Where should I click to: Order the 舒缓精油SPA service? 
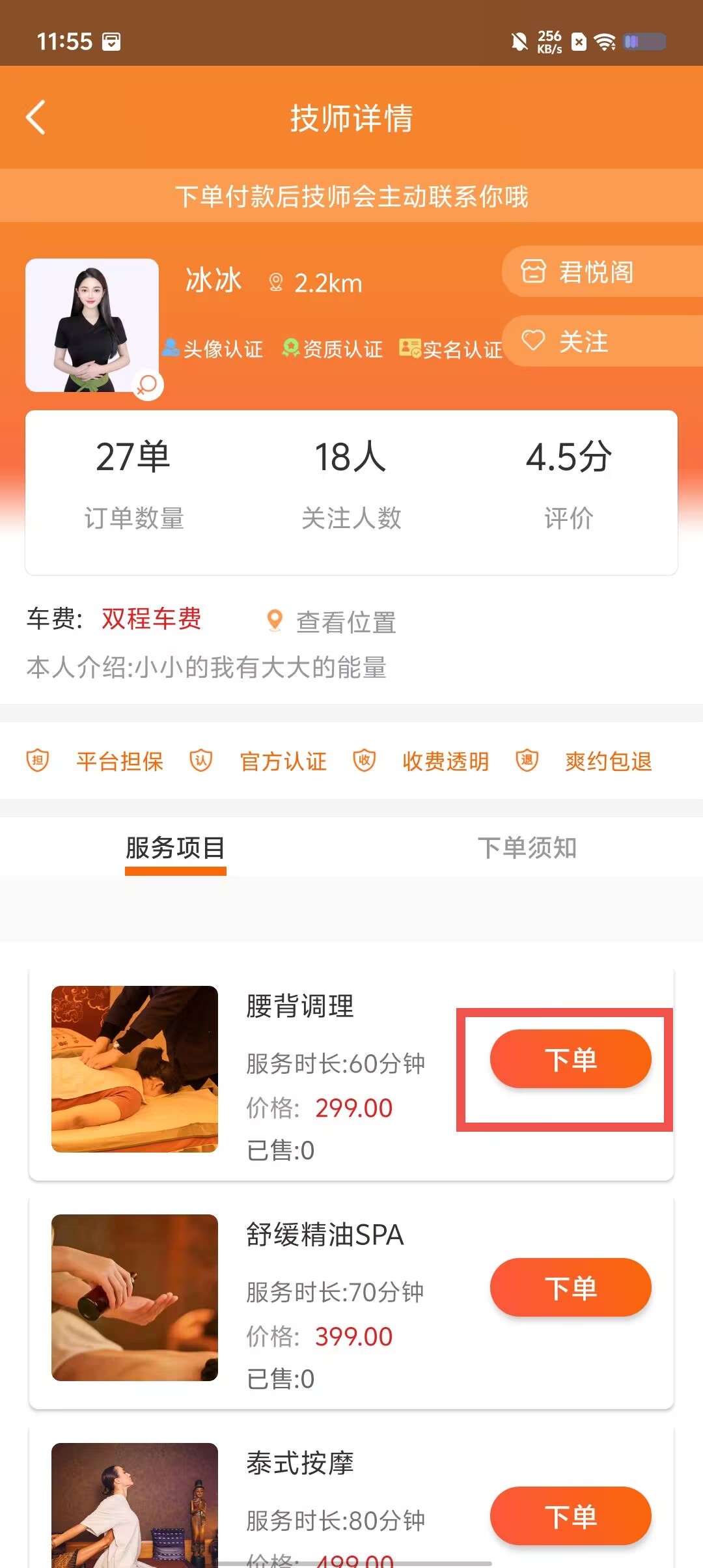[x=571, y=1287]
